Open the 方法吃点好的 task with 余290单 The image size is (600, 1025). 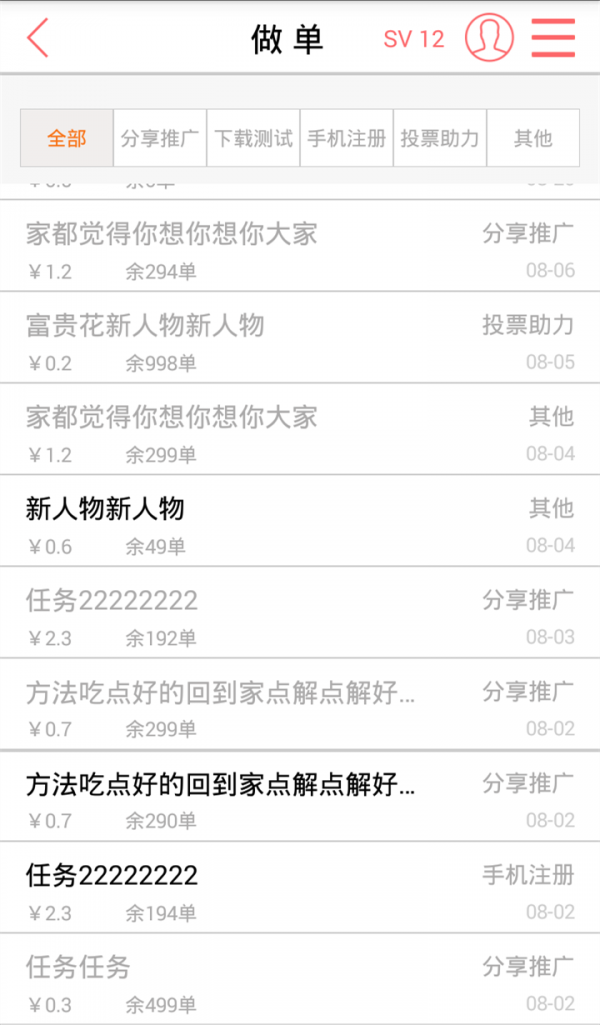[300, 797]
